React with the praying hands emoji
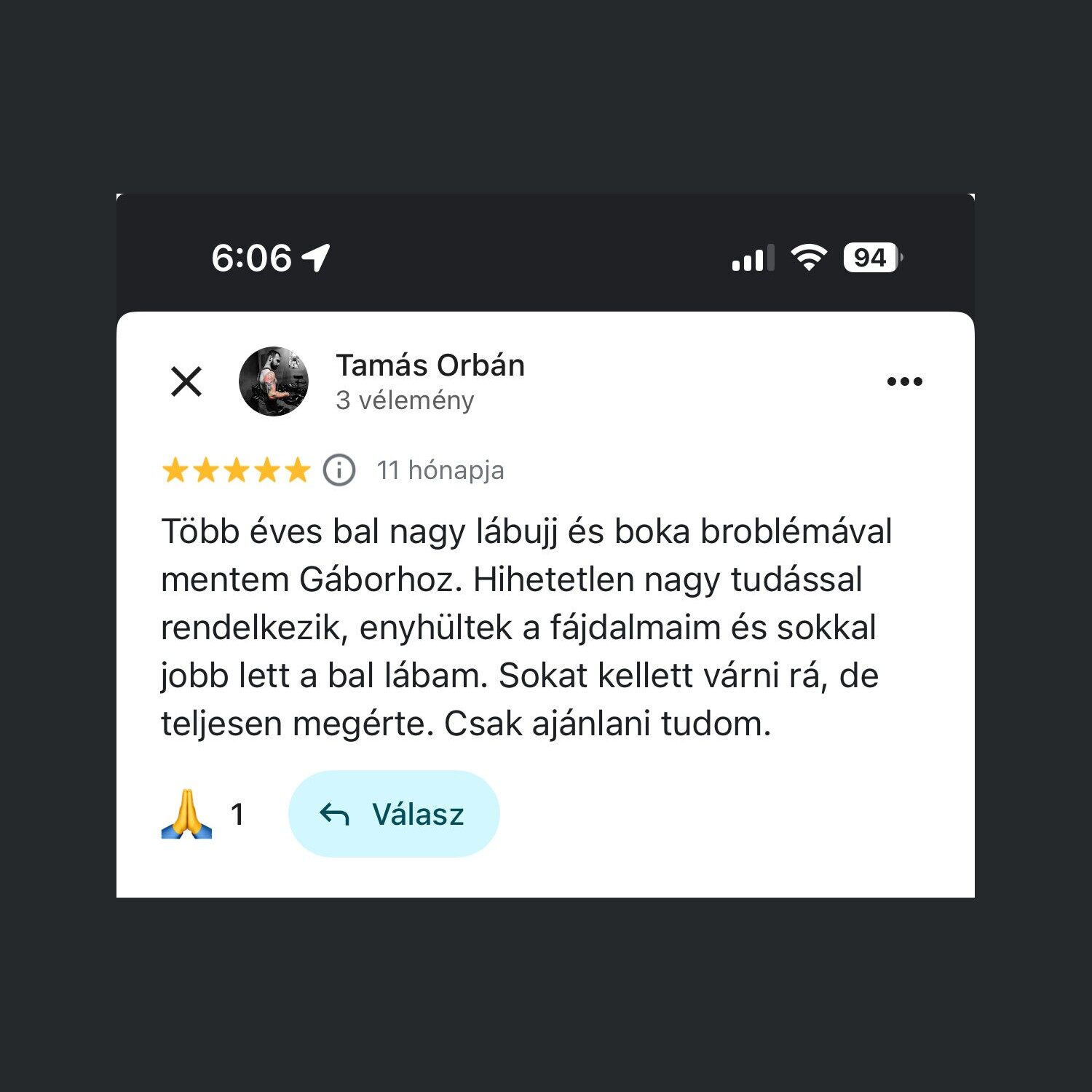This screenshot has height=1092, width=1092. 187,814
